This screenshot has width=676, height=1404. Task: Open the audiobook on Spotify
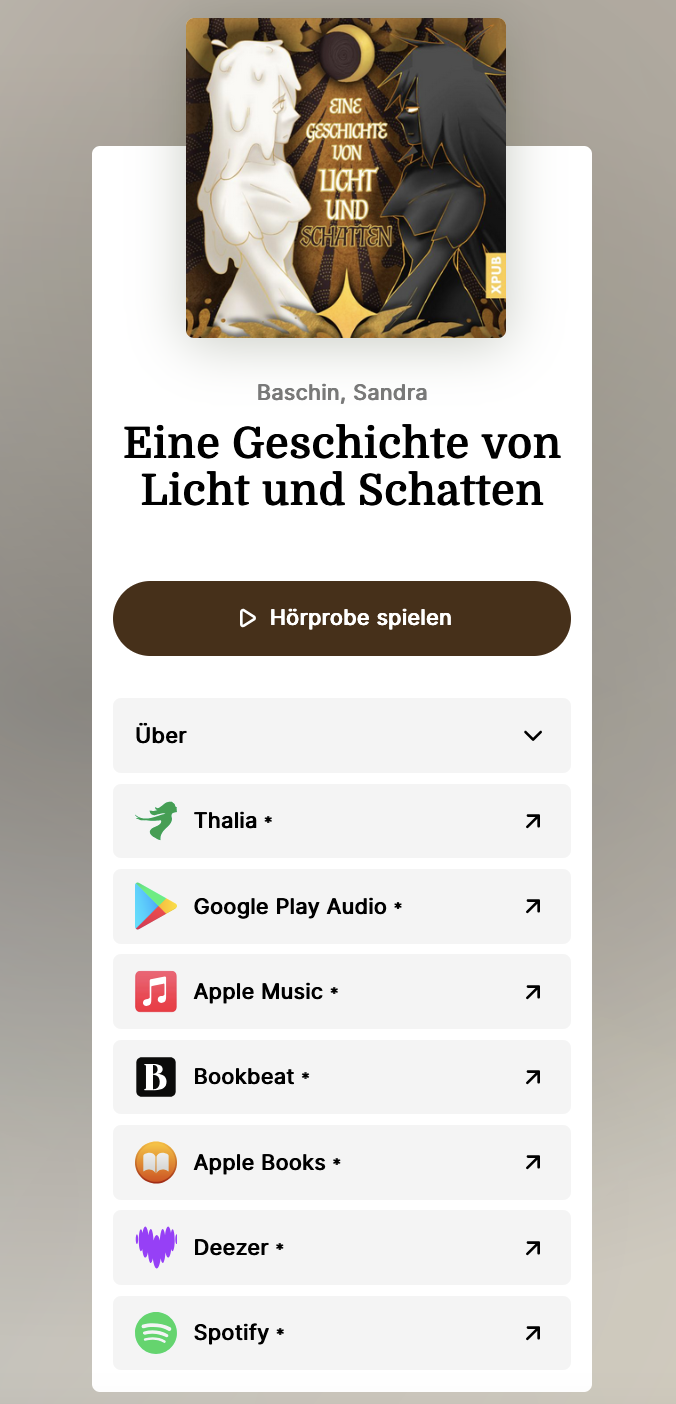(x=342, y=1333)
